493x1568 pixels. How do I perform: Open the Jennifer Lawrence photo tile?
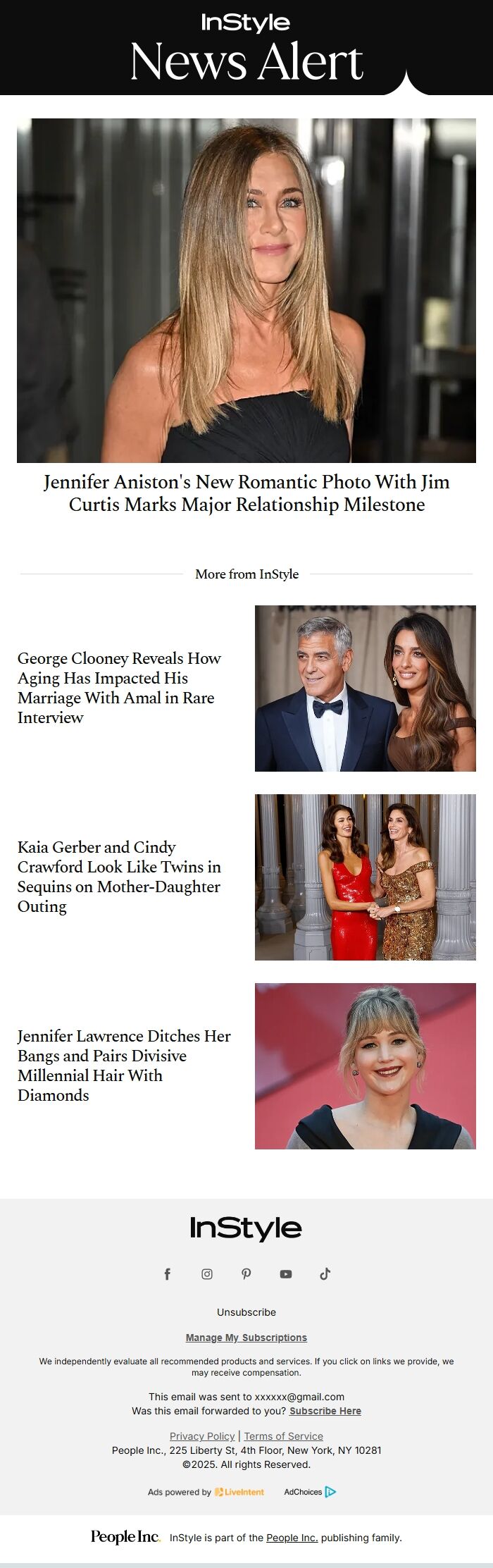coord(365,1066)
